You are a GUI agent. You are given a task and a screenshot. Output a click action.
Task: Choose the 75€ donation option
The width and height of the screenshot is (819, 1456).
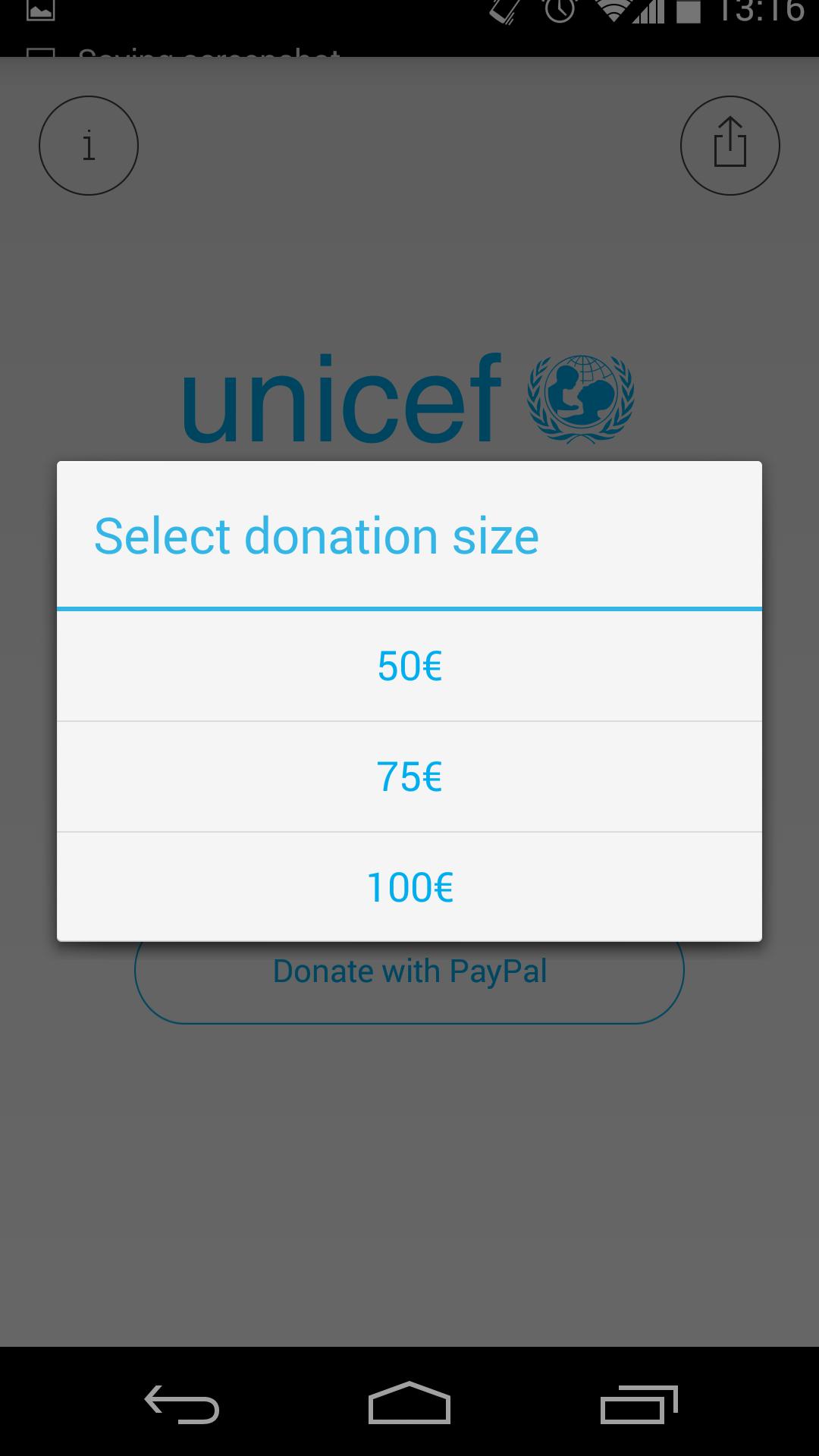click(x=409, y=777)
